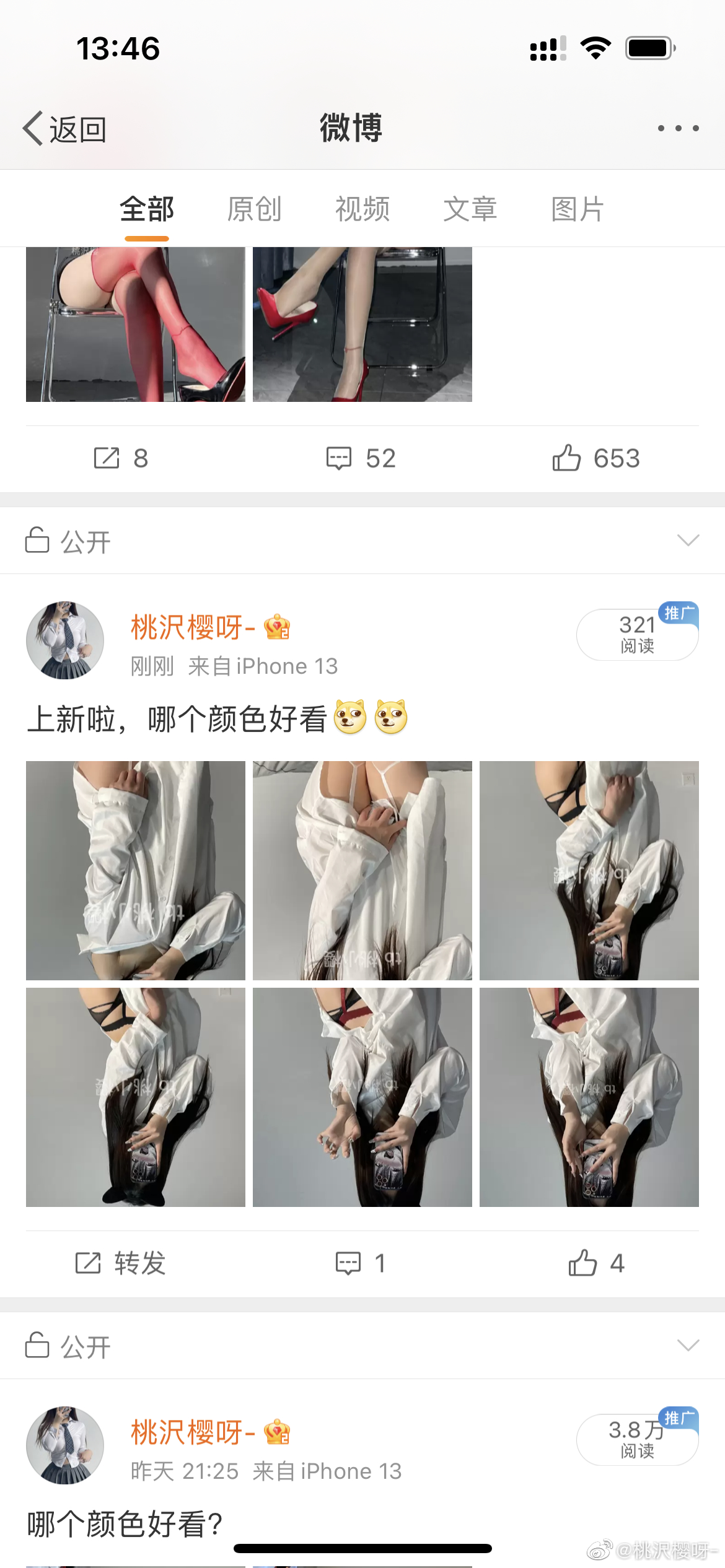Open the three-dot overflow menu
Viewport: 725px width, 1568px height.
pos(678,128)
